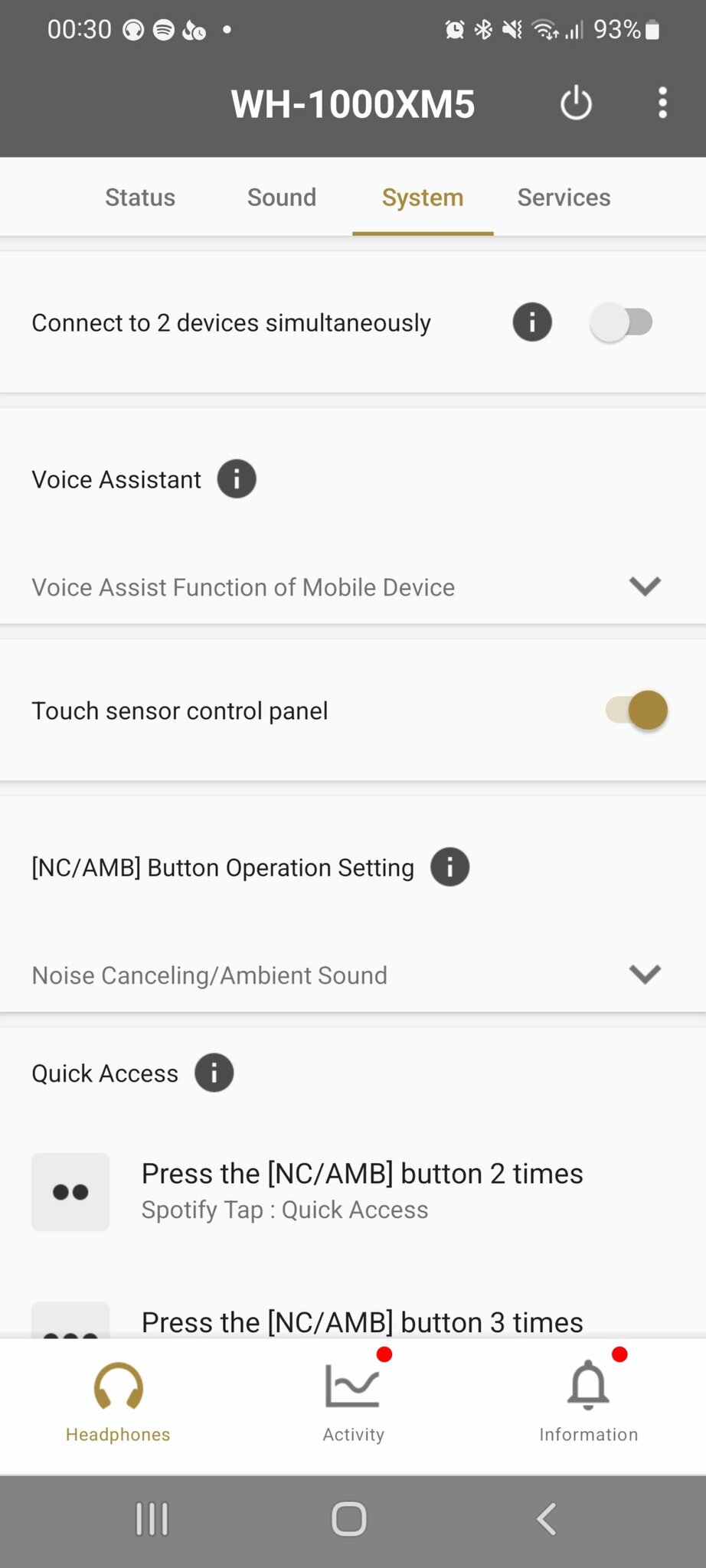Tap the system back button
The image size is (706, 1568).
tap(547, 1519)
